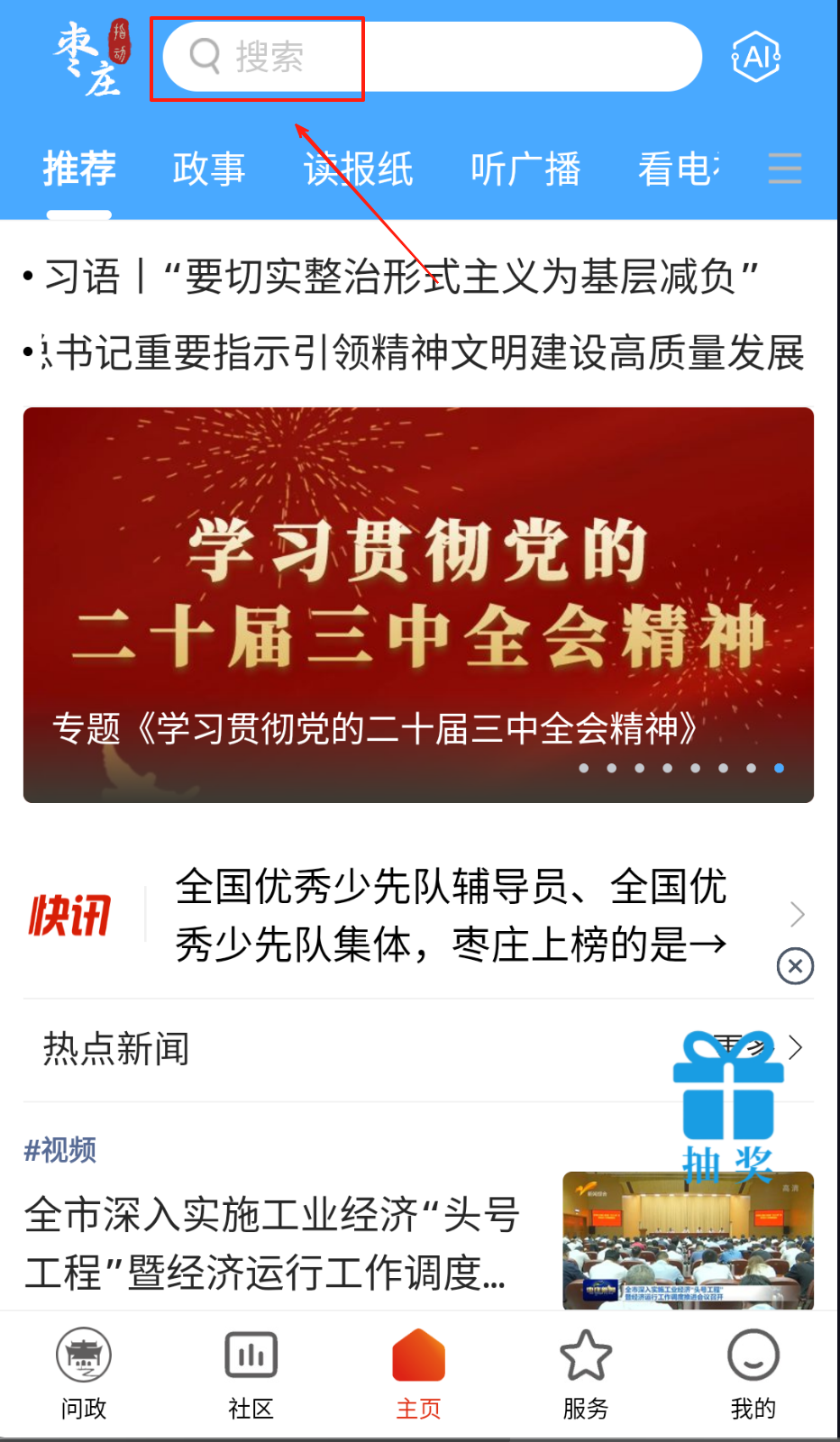Open the 快讯 item about 少先队辅导员
Viewport: 840px width, 1442px height.
[451, 915]
